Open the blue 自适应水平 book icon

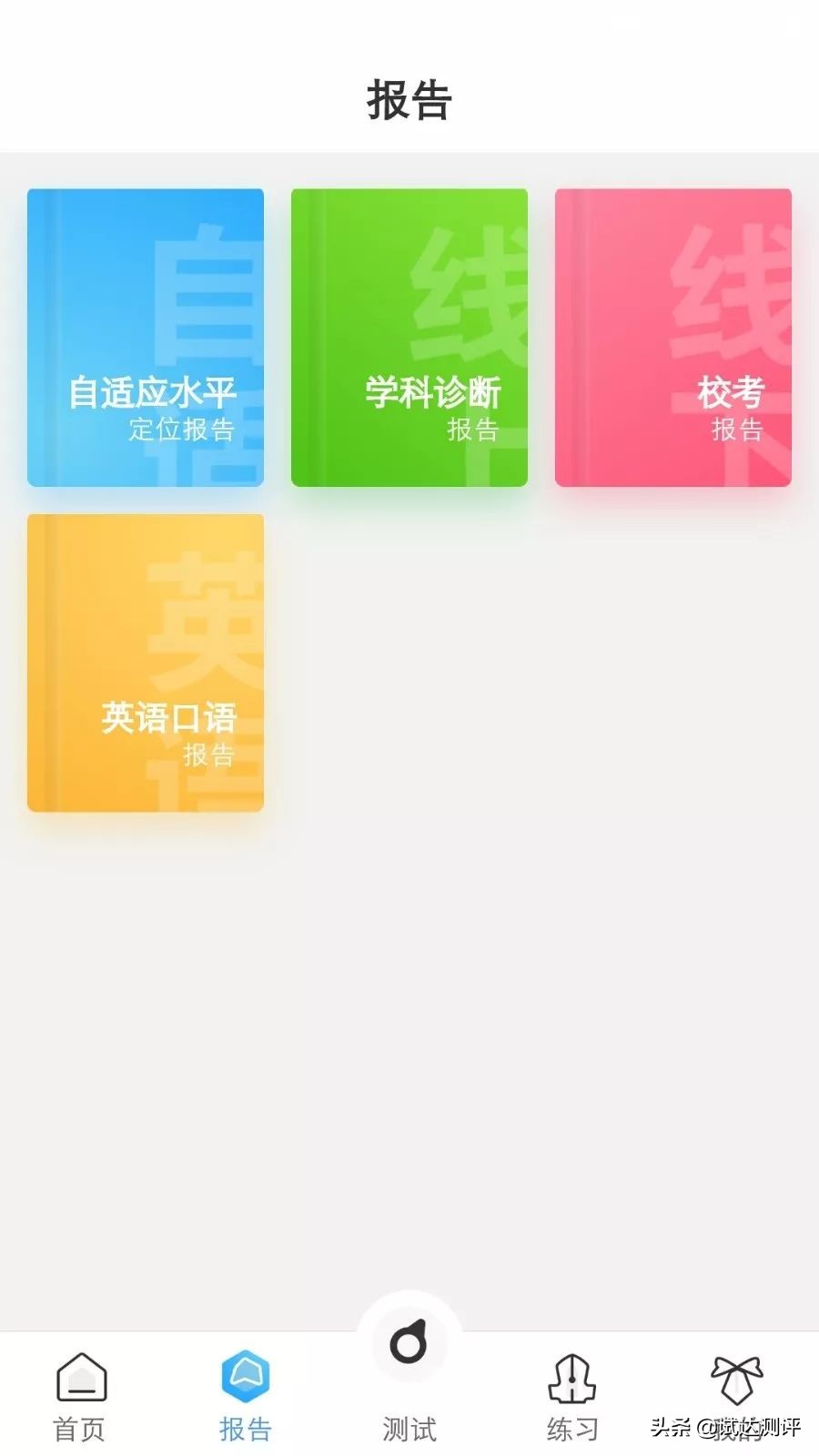[146, 339]
